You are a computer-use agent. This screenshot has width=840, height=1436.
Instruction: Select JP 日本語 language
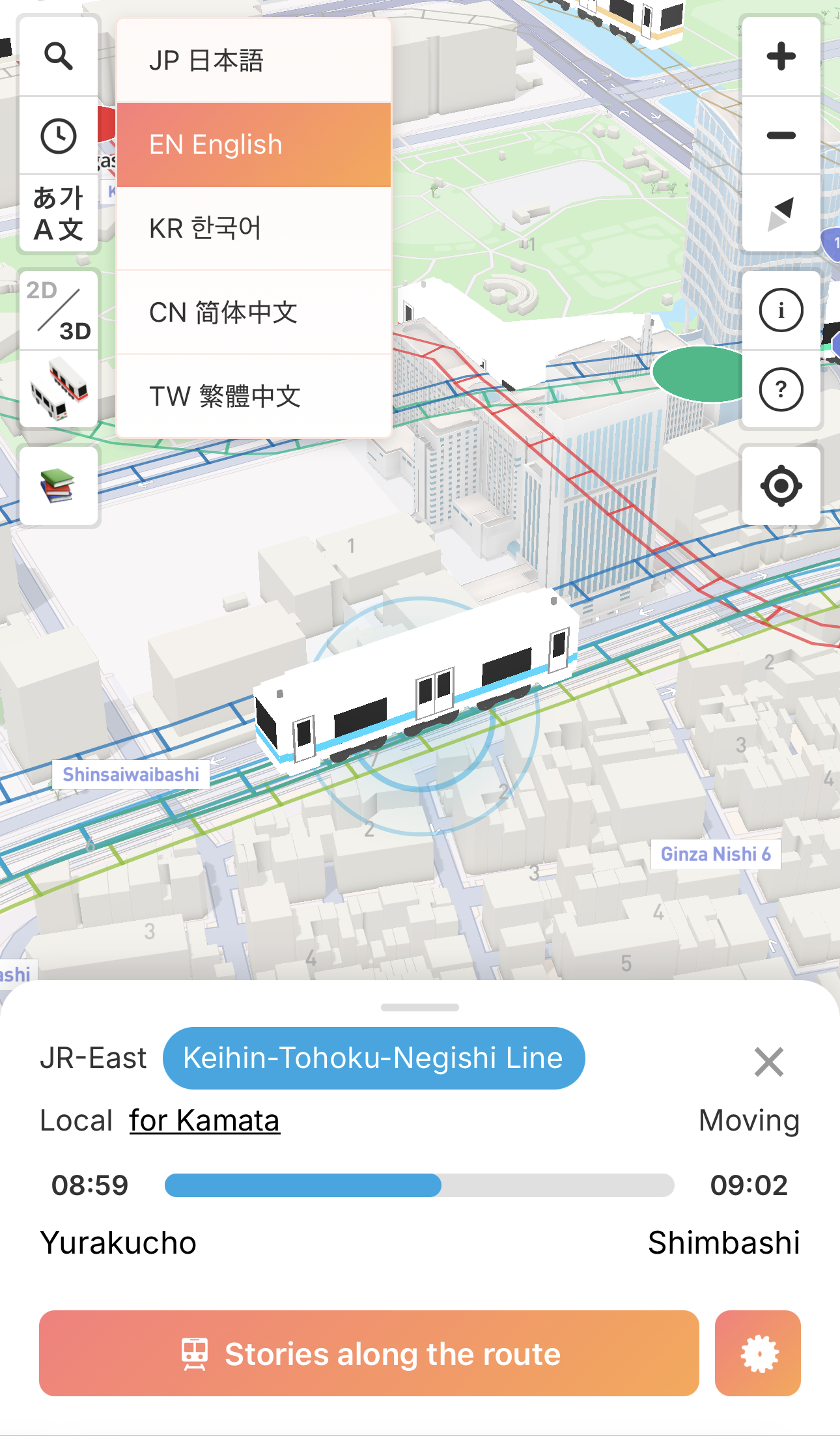point(254,61)
